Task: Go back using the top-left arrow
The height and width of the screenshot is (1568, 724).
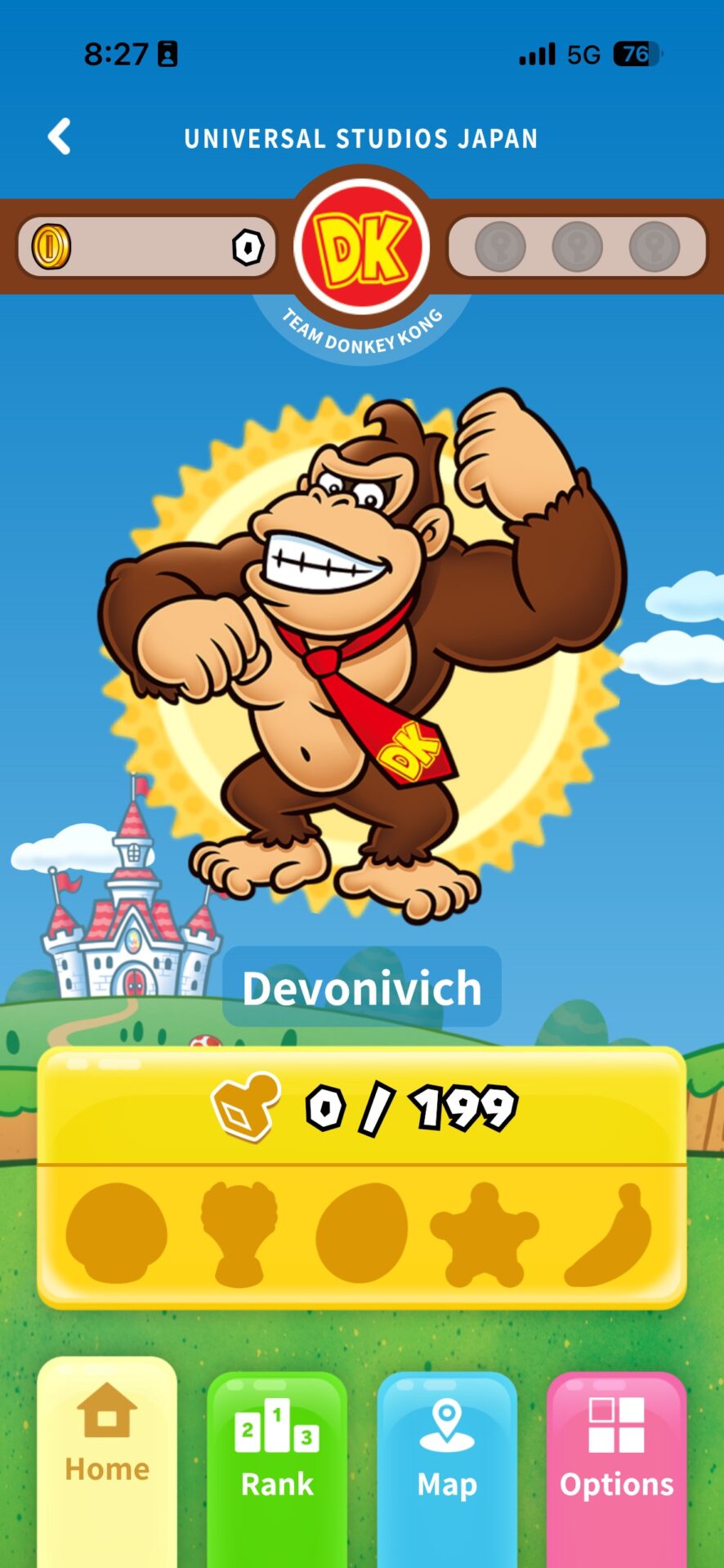Action: (x=59, y=136)
